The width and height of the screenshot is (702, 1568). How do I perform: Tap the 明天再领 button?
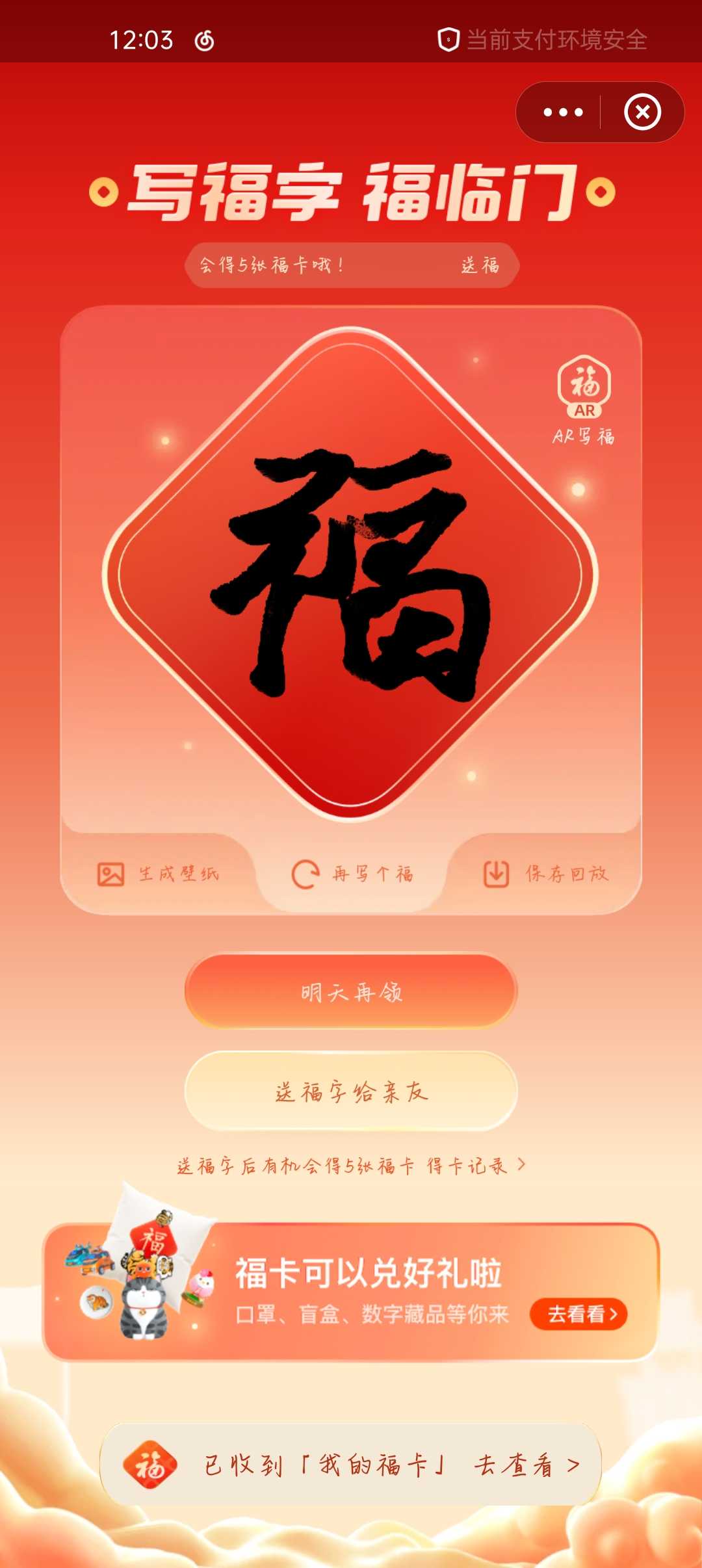coord(351,992)
